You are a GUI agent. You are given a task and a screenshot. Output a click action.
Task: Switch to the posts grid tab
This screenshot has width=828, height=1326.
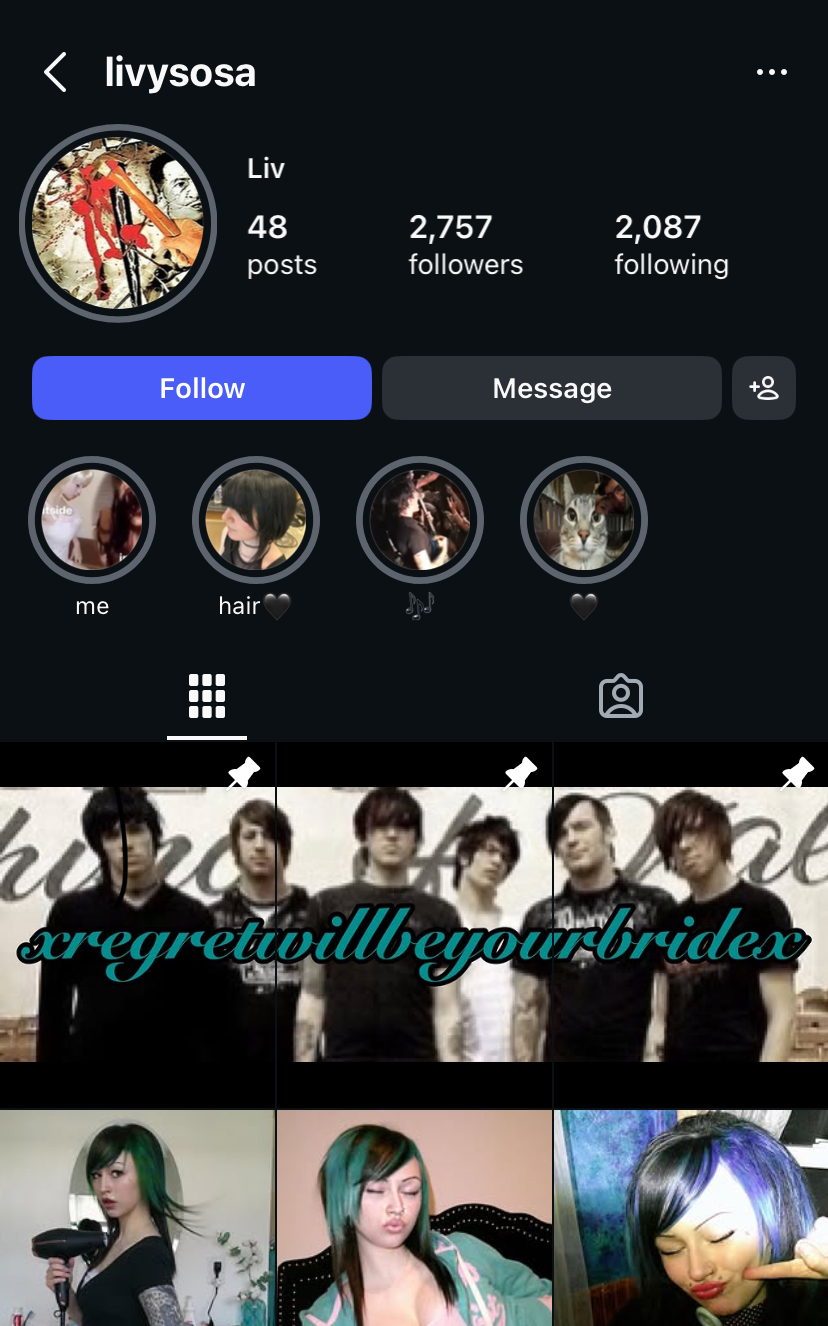coord(207,696)
